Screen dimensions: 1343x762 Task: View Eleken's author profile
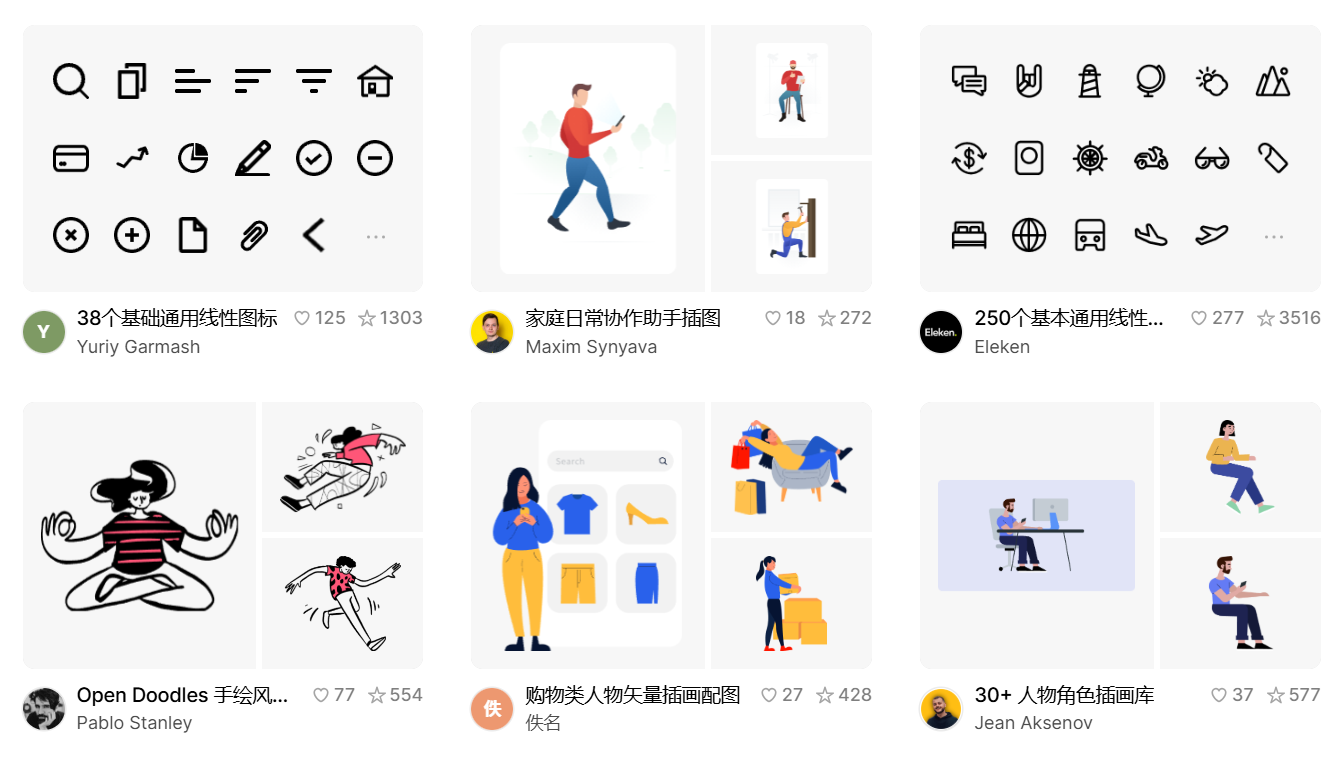click(1002, 347)
